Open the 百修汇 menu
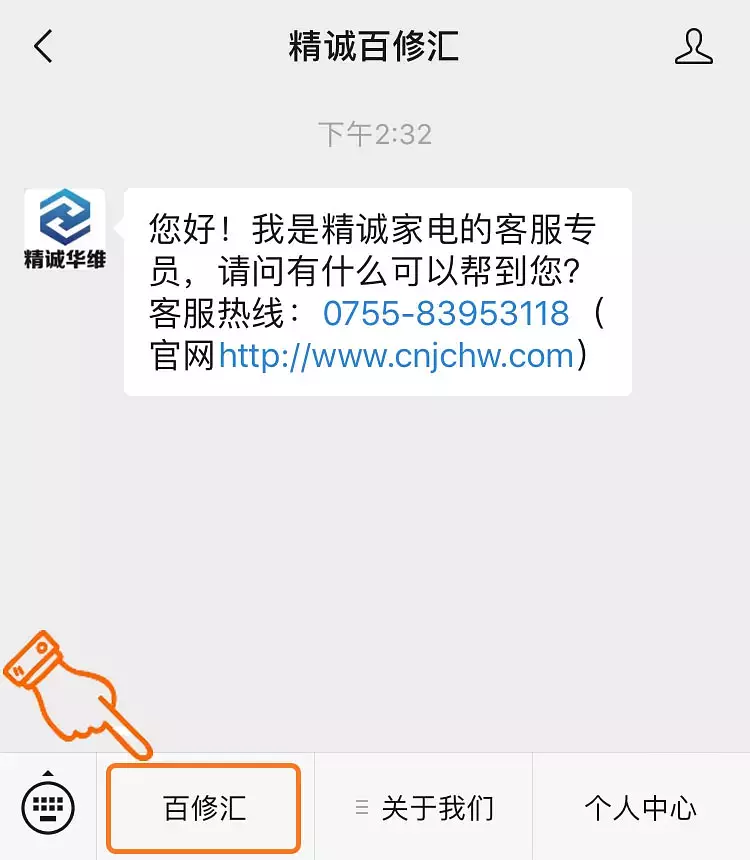This screenshot has width=750, height=860. [204, 808]
